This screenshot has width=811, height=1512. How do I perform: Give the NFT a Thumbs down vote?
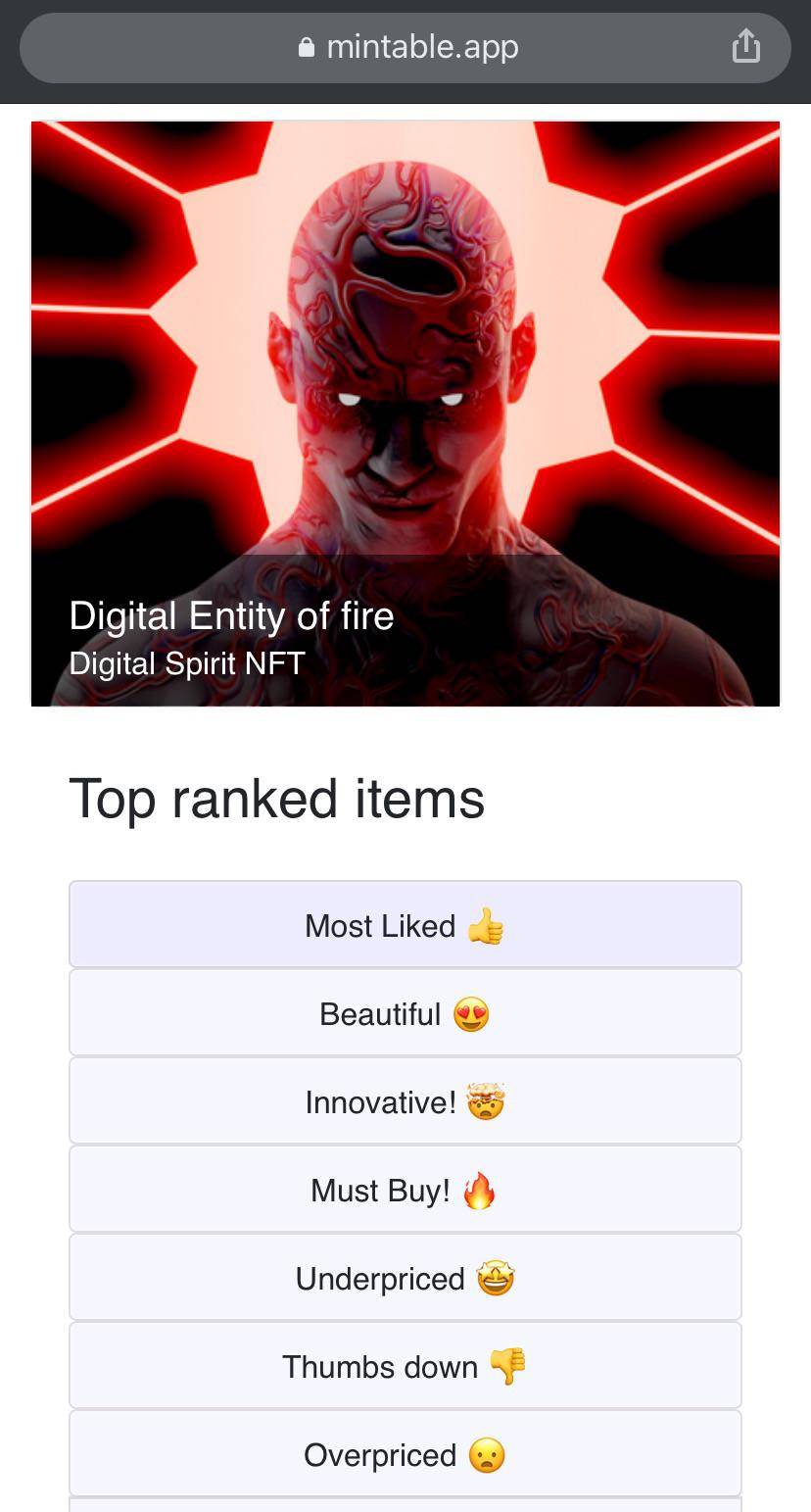click(x=405, y=1366)
